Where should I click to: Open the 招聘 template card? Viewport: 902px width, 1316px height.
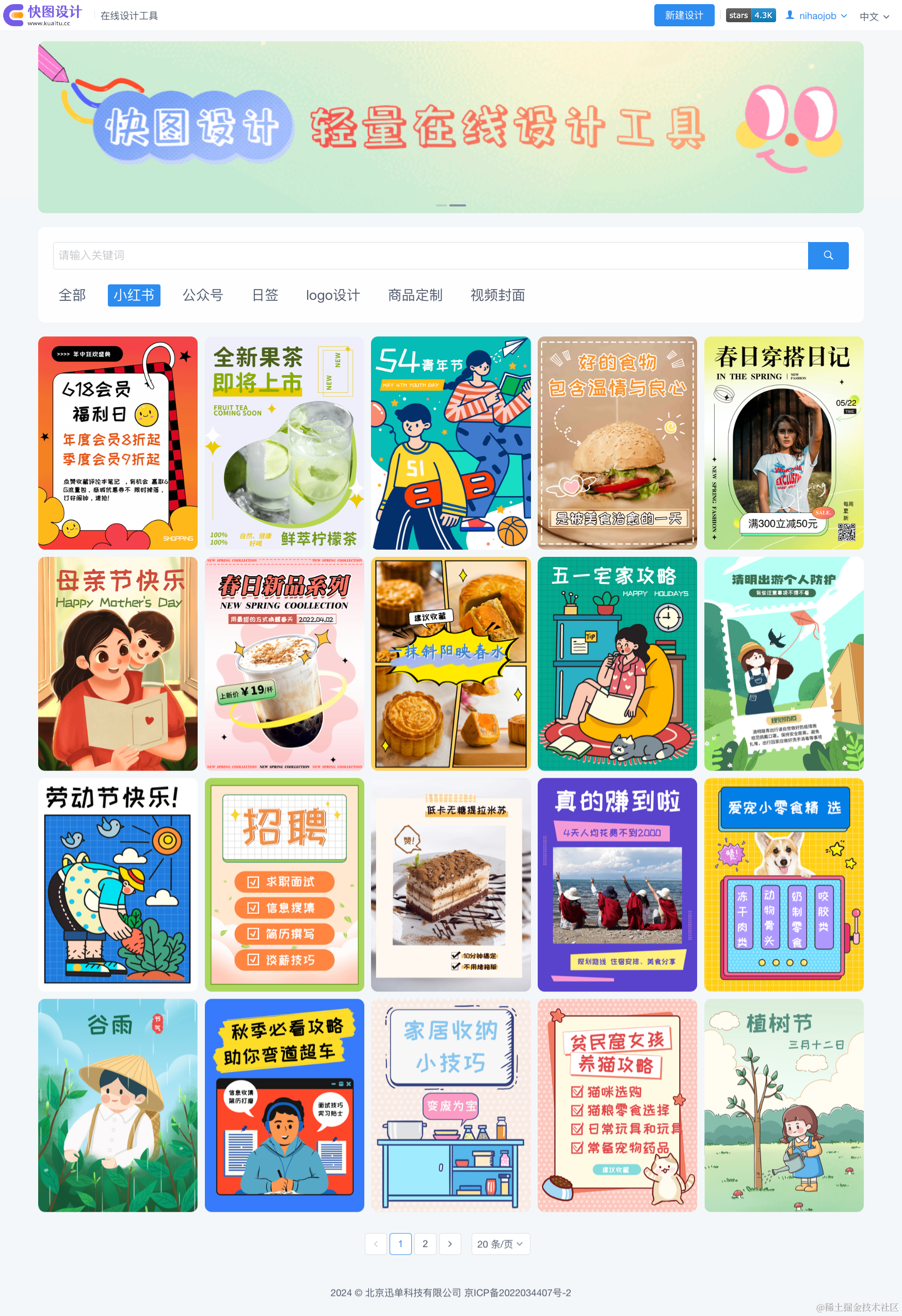[284, 884]
